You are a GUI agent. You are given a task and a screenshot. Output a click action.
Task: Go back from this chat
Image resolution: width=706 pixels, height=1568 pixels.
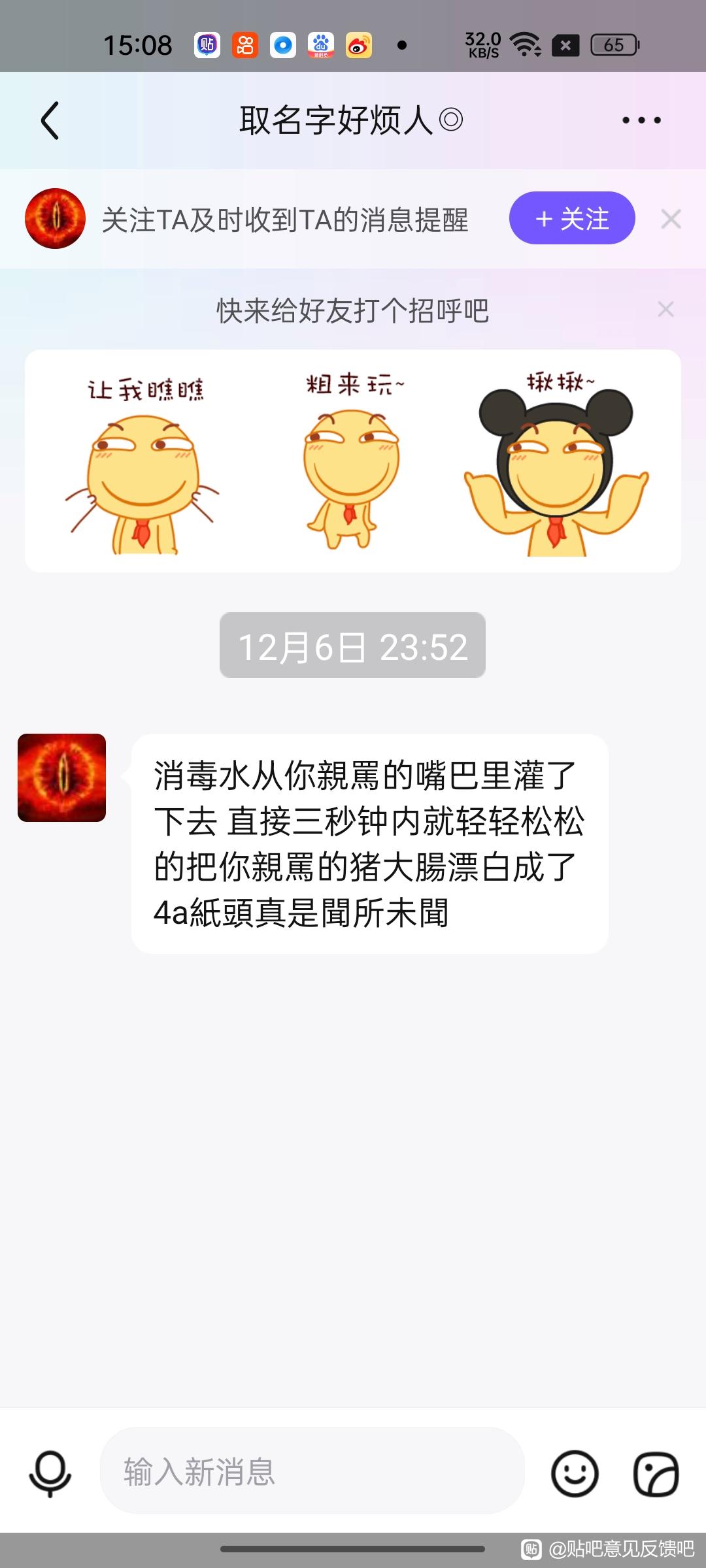coord(50,120)
